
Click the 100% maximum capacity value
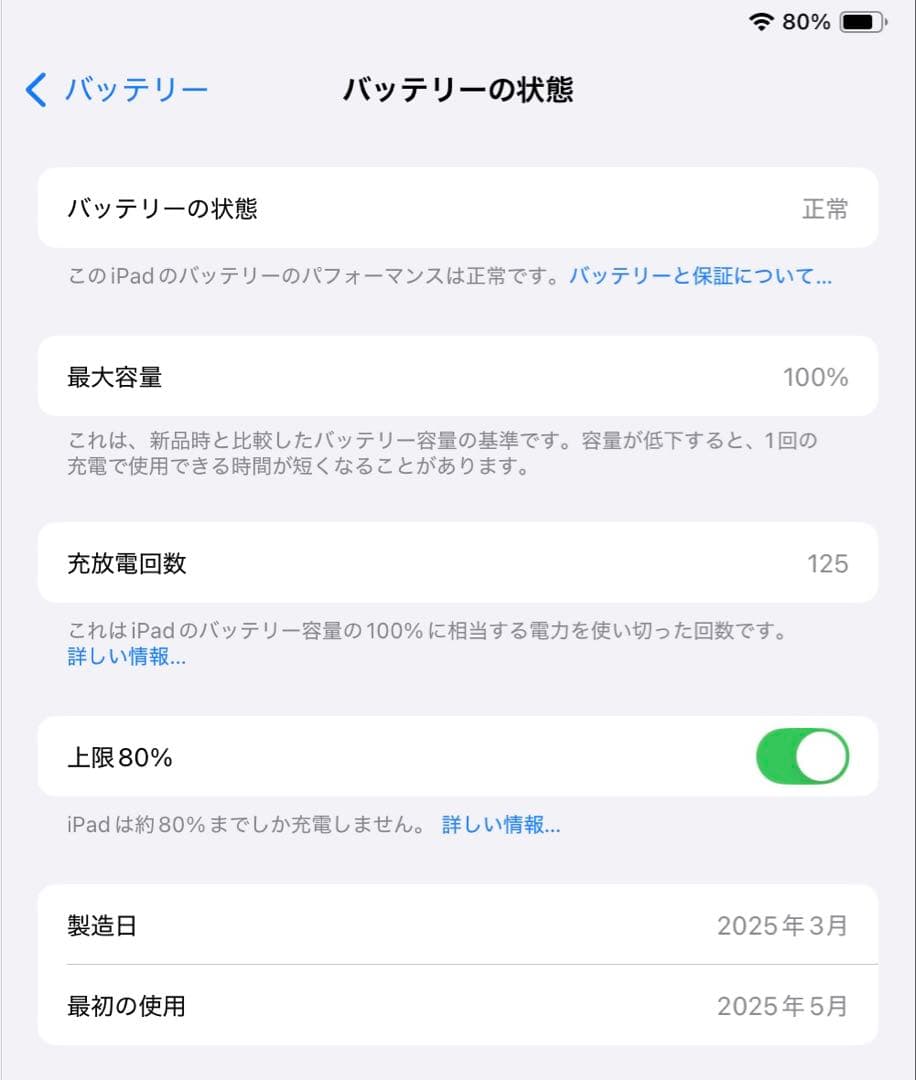pyautogui.click(x=815, y=376)
